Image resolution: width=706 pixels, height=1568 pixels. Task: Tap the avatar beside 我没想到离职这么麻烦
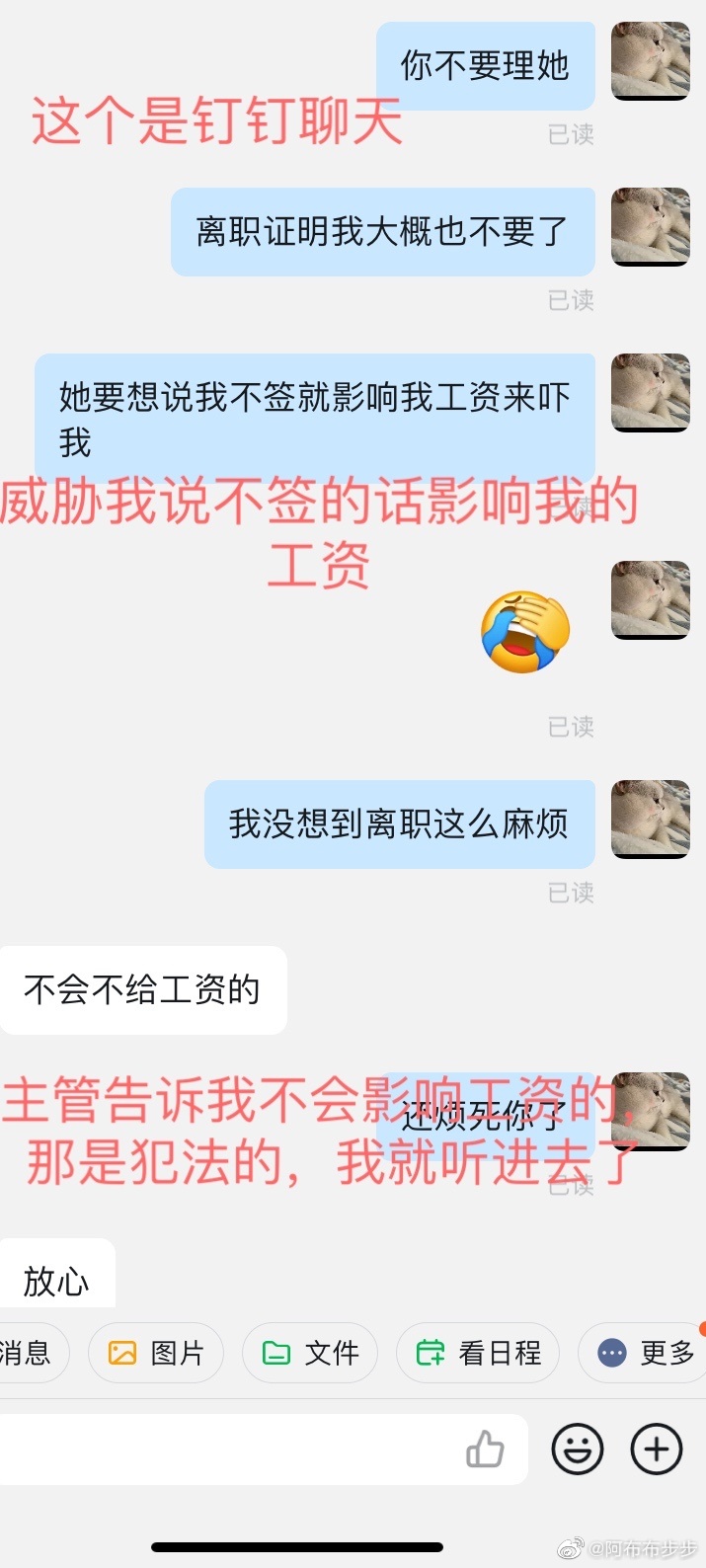point(651,819)
